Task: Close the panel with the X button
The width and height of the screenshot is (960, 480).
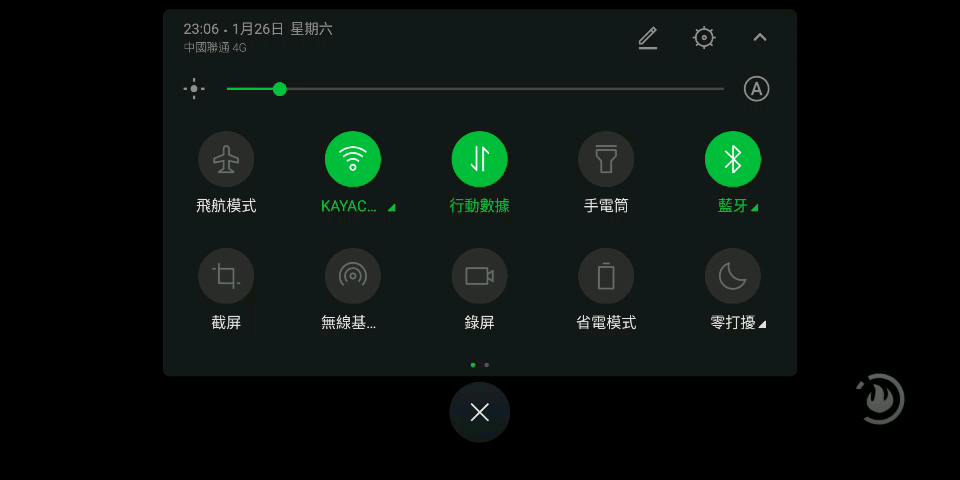Action: (480, 412)
